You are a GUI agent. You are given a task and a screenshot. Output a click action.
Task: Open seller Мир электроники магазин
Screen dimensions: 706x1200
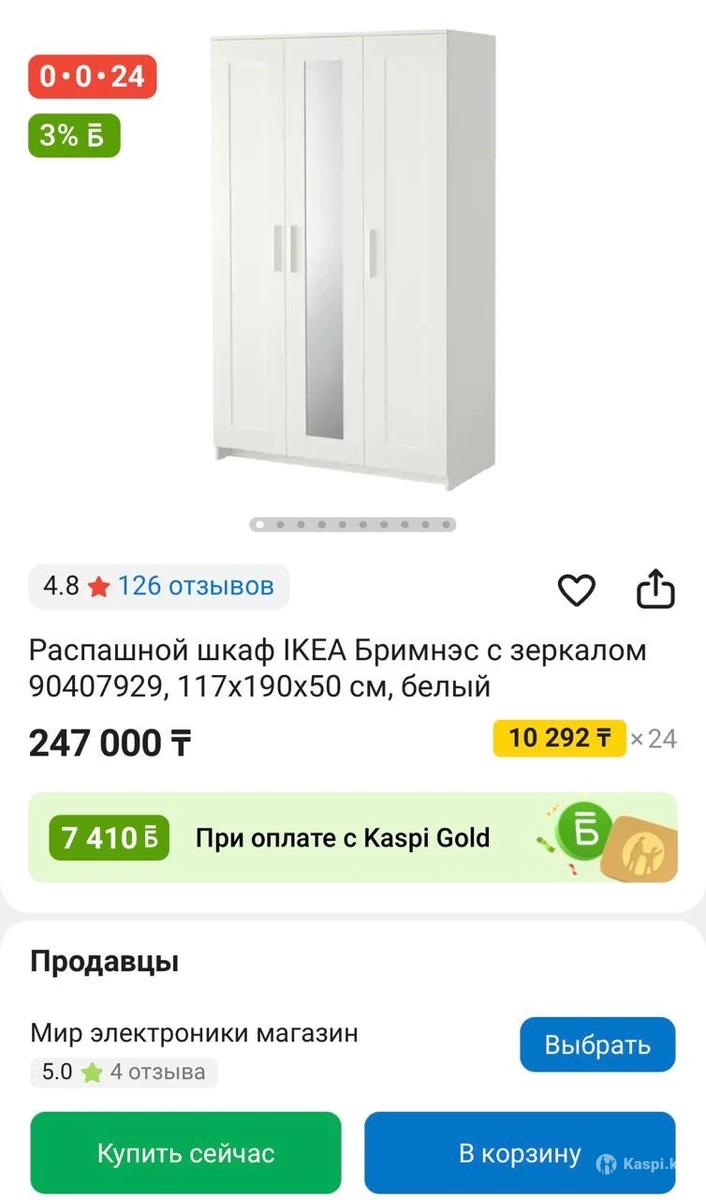tap(194, 1032)
